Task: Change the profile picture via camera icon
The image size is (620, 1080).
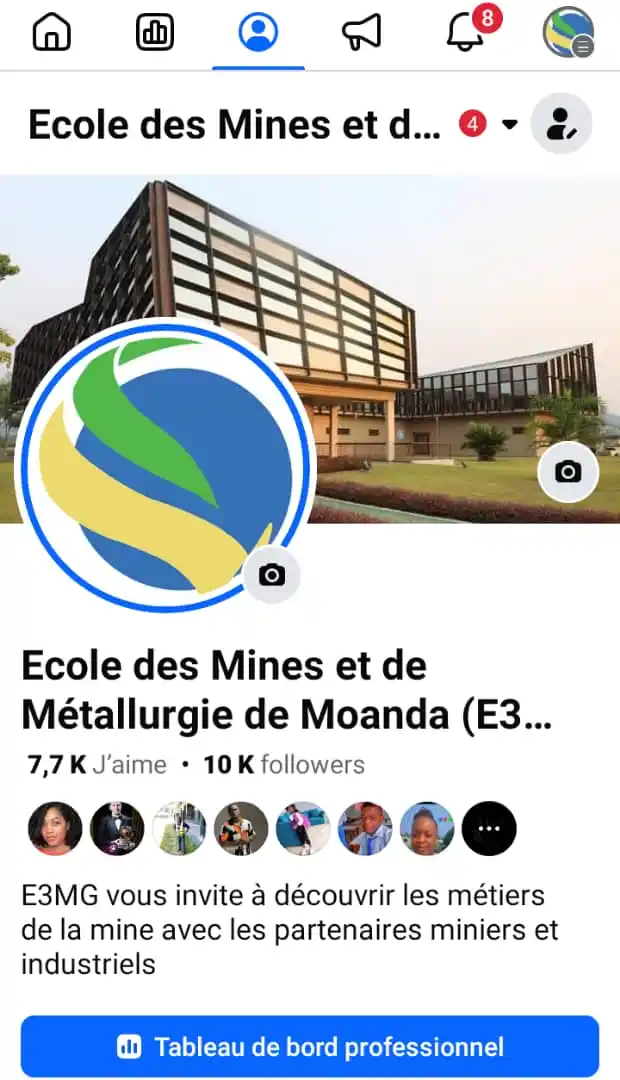Action: point(272,575)
